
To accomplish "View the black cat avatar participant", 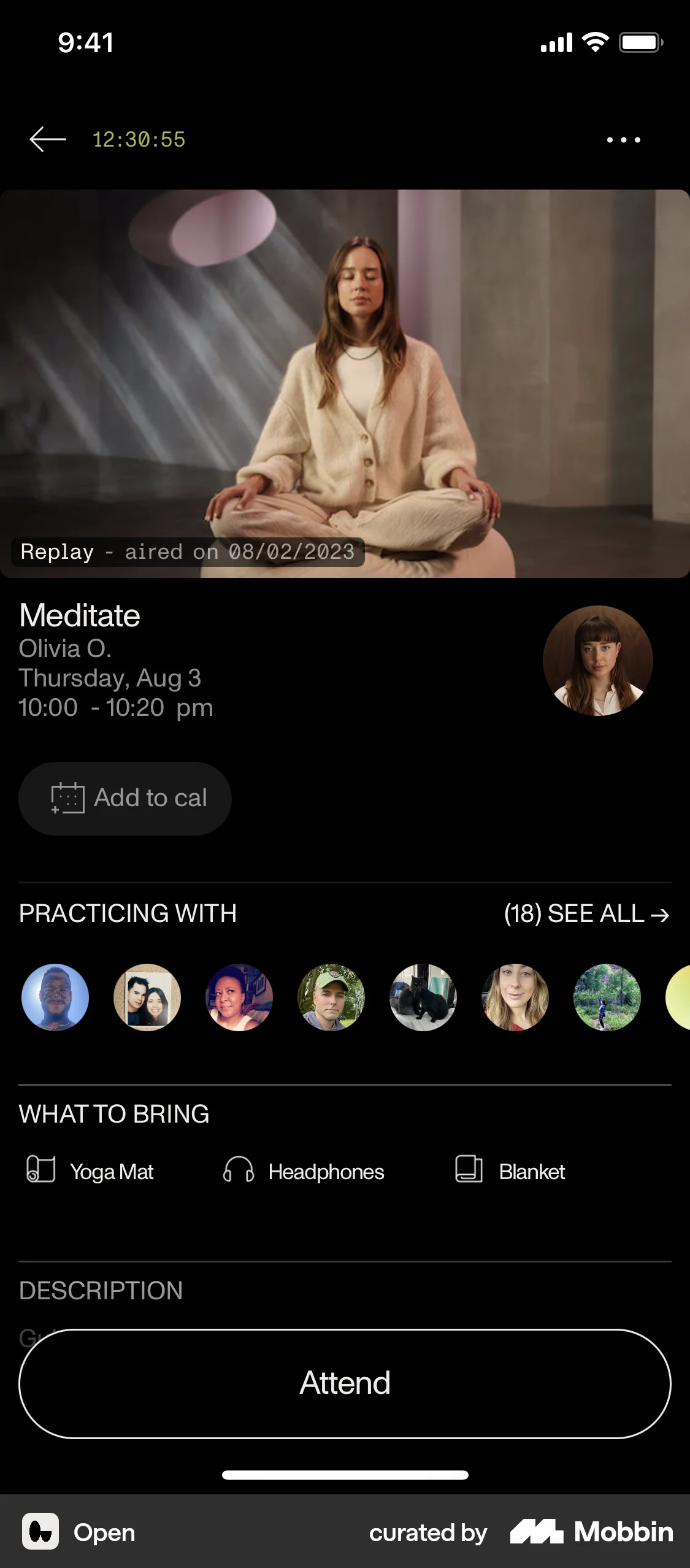I will tap(423, 997).
